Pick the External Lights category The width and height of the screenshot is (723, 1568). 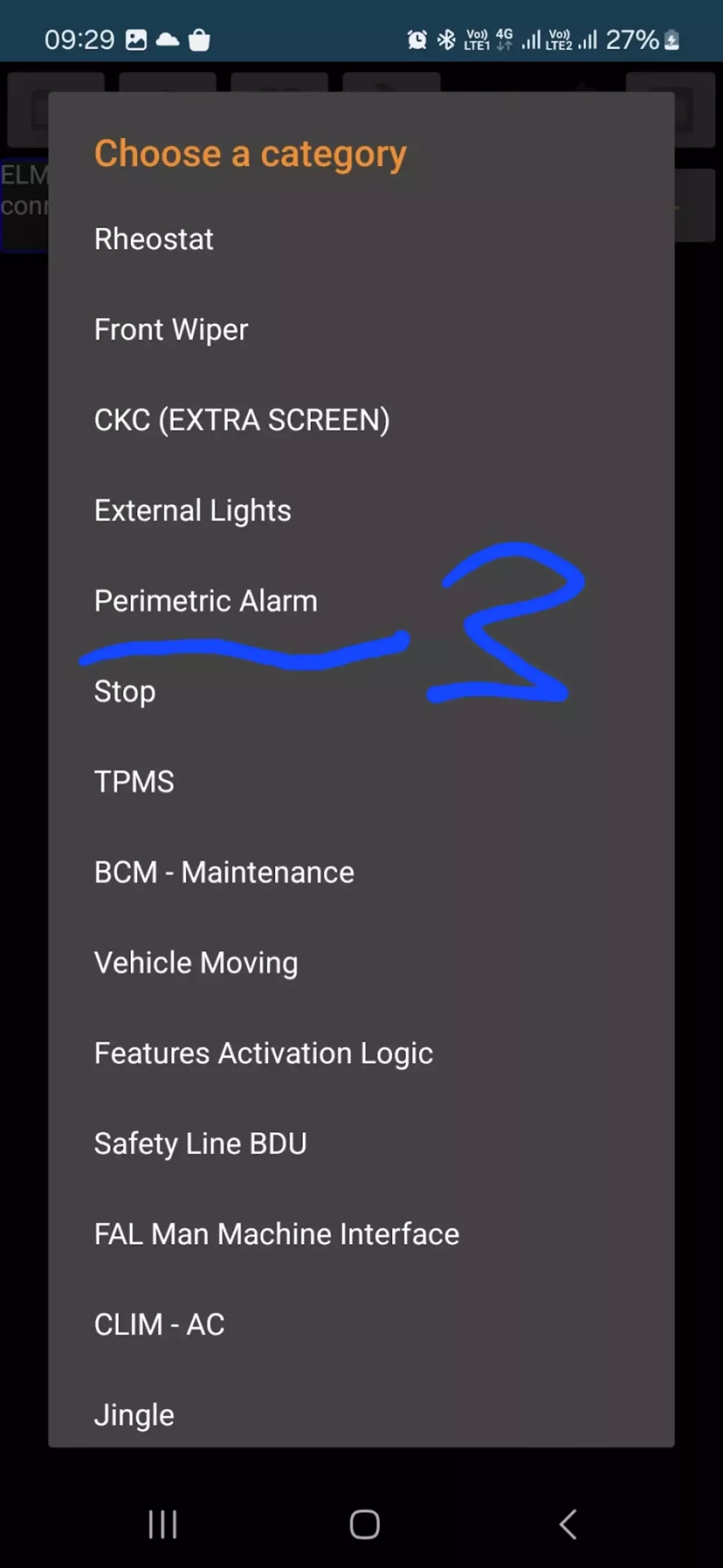361,510
